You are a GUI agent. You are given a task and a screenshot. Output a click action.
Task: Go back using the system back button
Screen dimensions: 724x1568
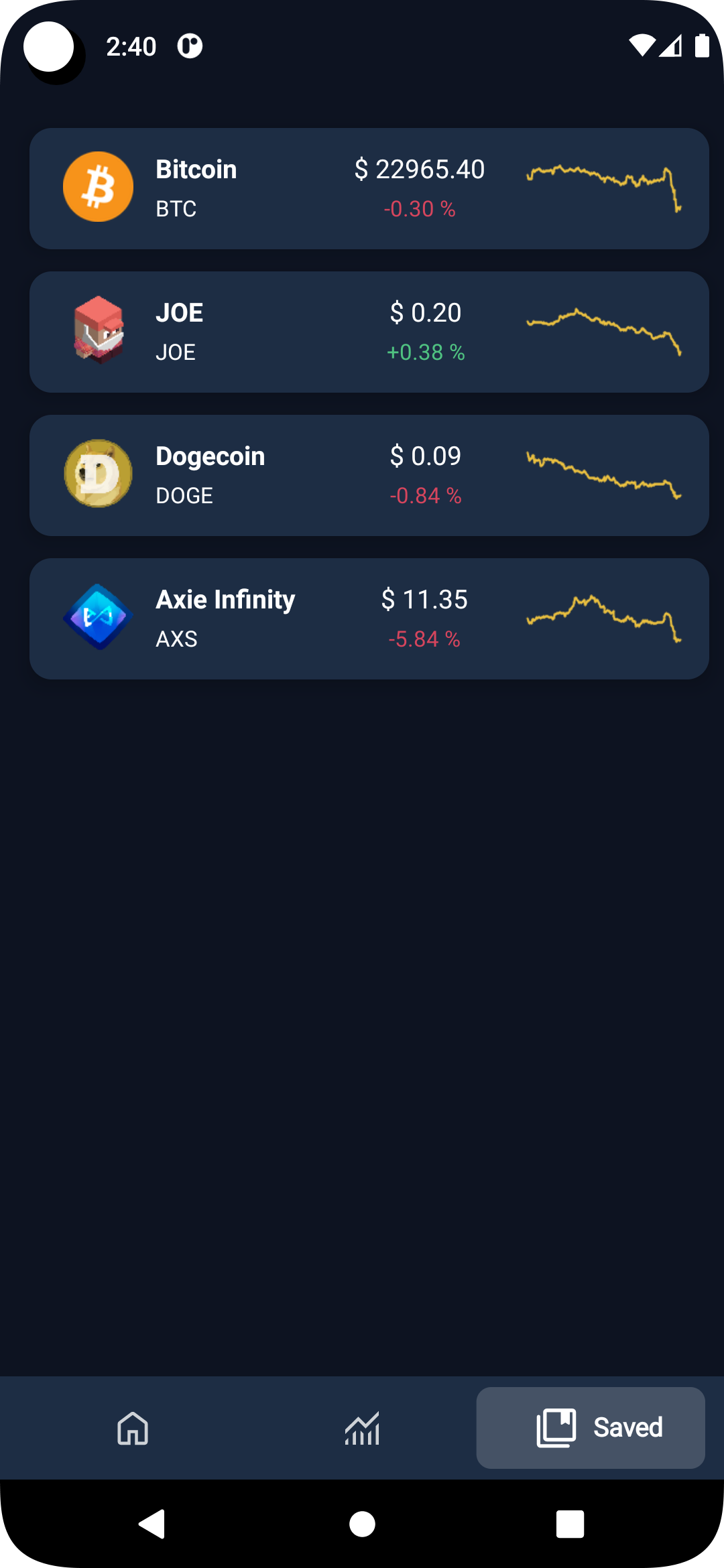pyautogui.click(x=152, y=1524)
